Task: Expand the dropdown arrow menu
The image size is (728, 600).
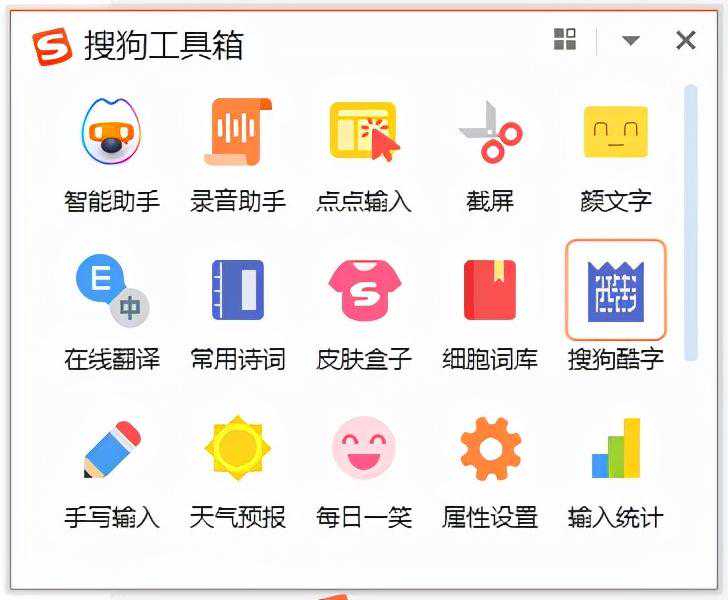Action: tap(630, 41)
